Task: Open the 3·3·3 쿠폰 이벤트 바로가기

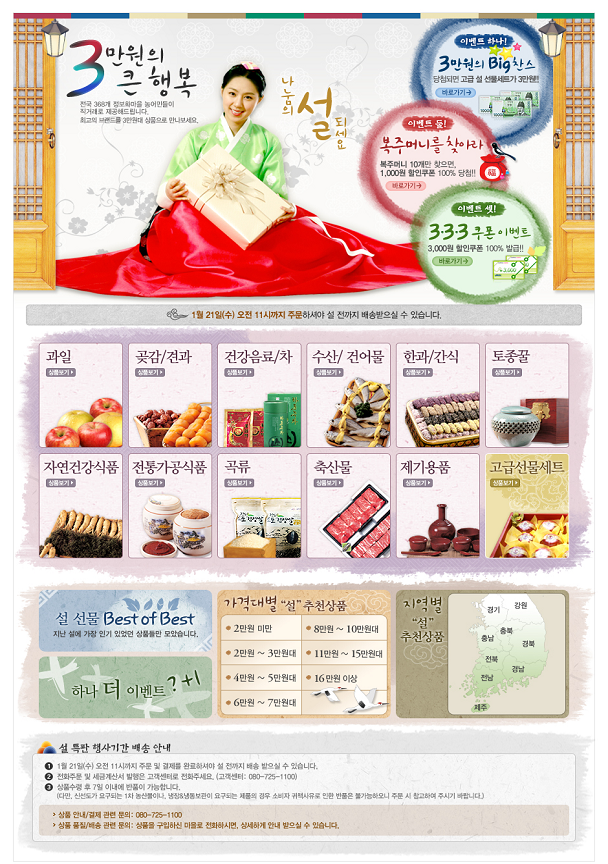Action: [x=452, y=261]
